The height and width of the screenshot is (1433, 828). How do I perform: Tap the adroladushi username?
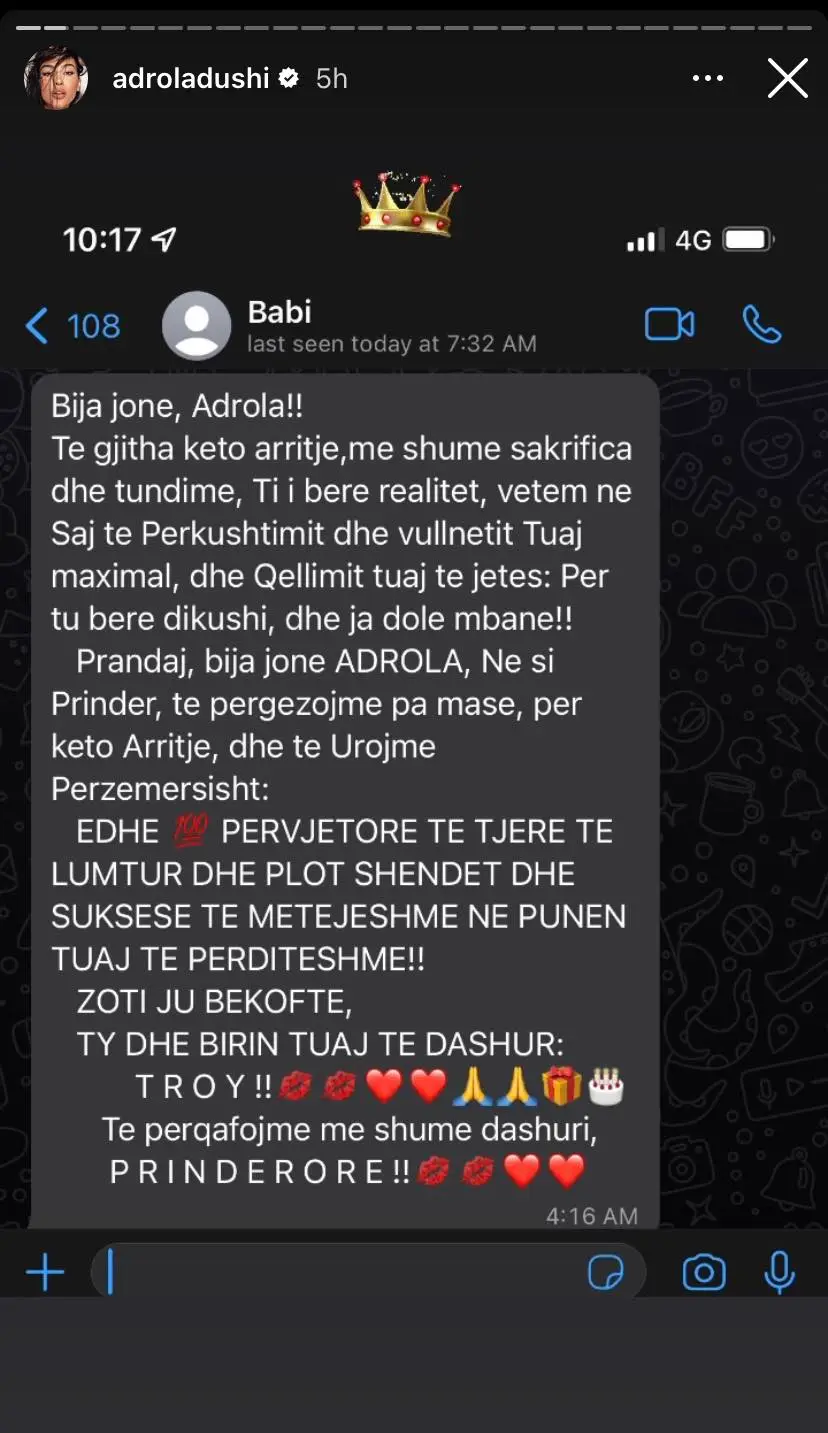(x=190, y=78)
